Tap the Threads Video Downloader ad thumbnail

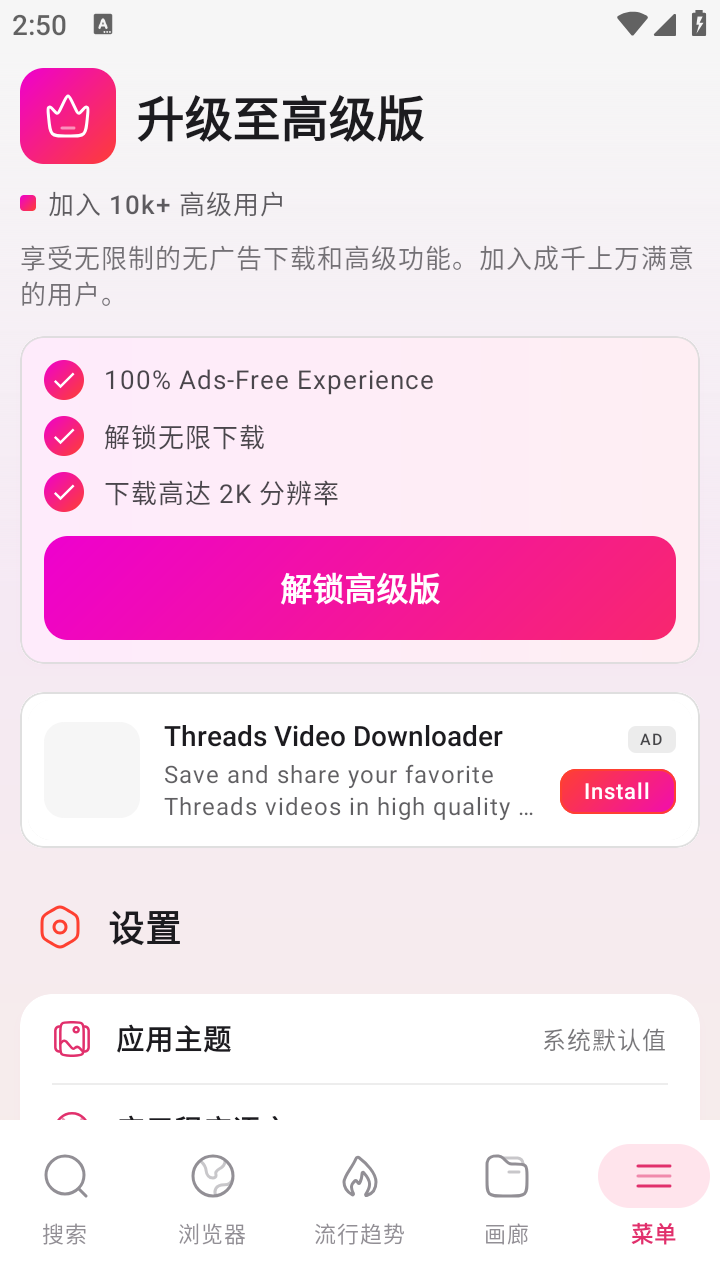pyautogui.click(x=91, y=769)
